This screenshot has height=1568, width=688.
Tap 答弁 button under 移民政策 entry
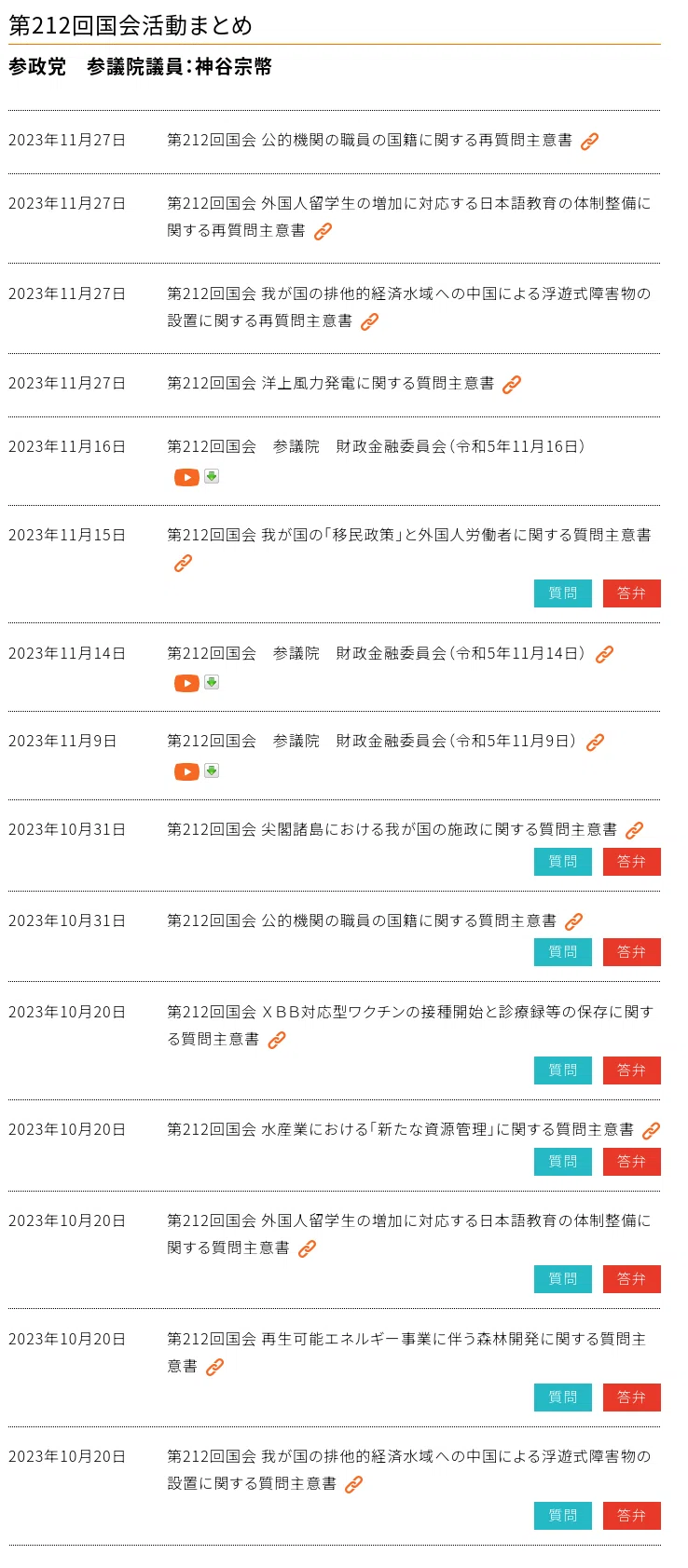(x=632, y=593)
